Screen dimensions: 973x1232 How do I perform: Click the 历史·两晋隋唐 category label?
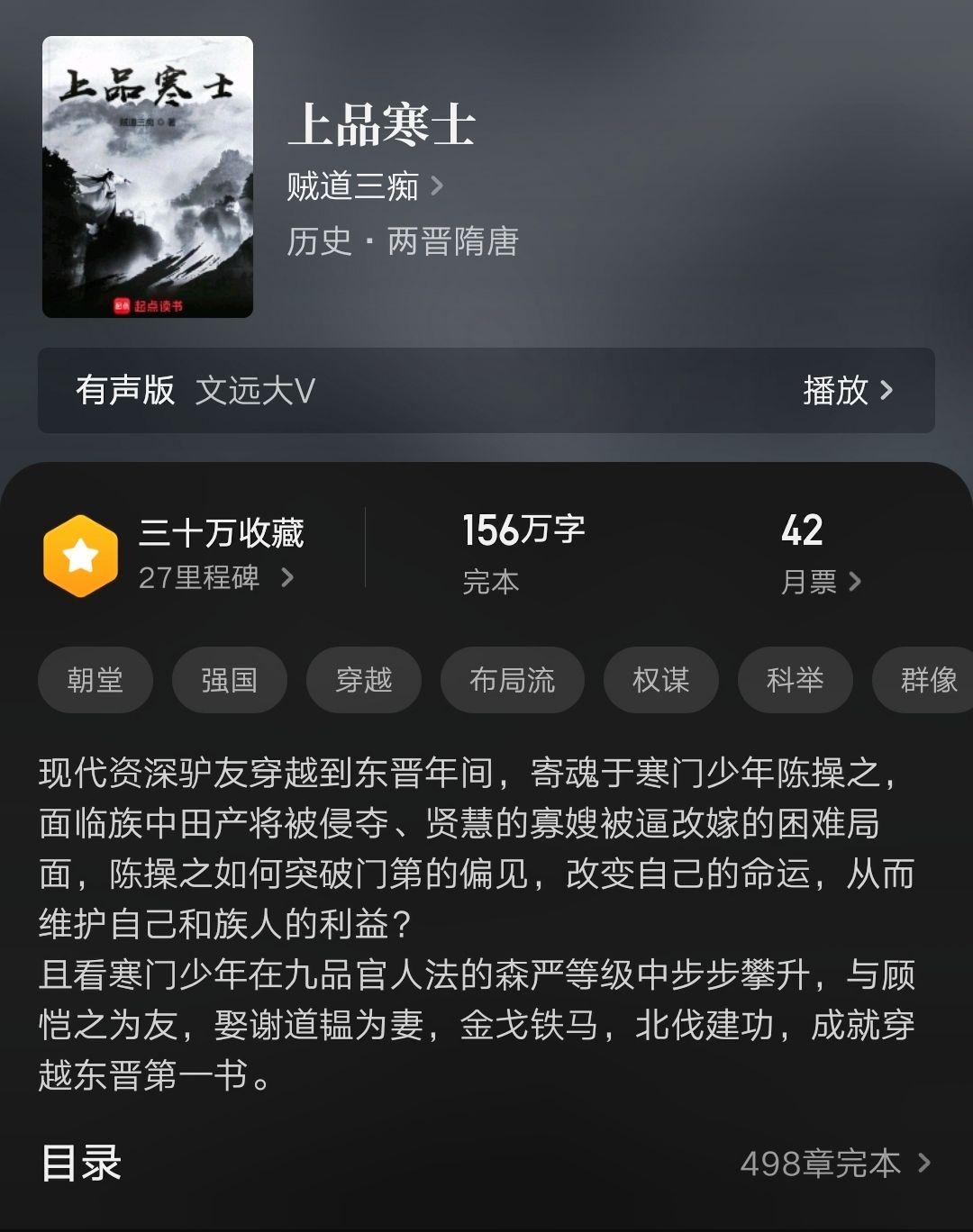coord(402,243)
